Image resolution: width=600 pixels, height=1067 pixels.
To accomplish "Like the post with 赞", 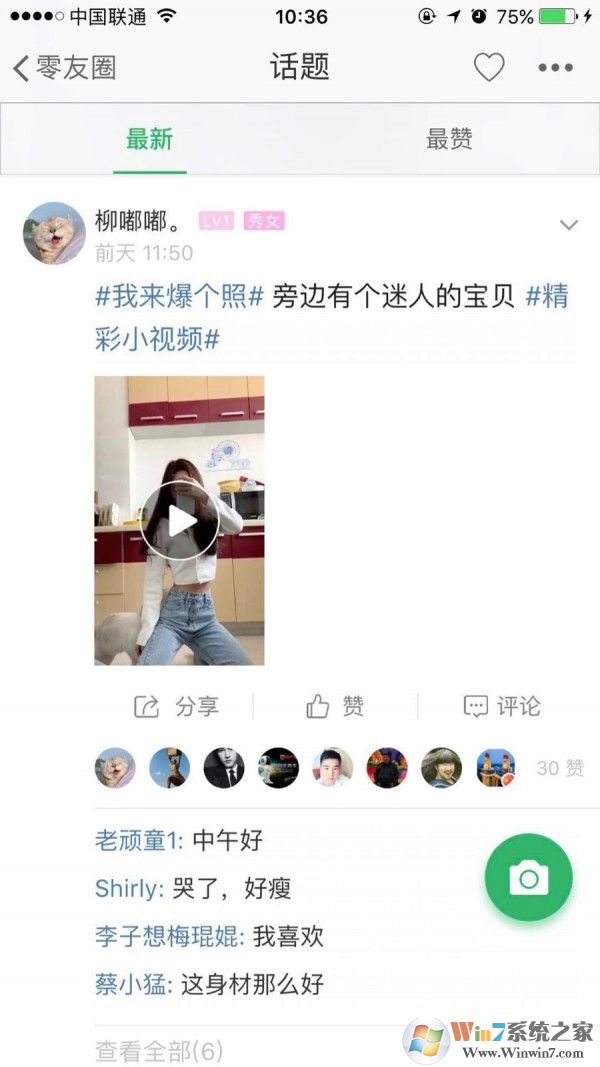I will click(x=335, y=707).
